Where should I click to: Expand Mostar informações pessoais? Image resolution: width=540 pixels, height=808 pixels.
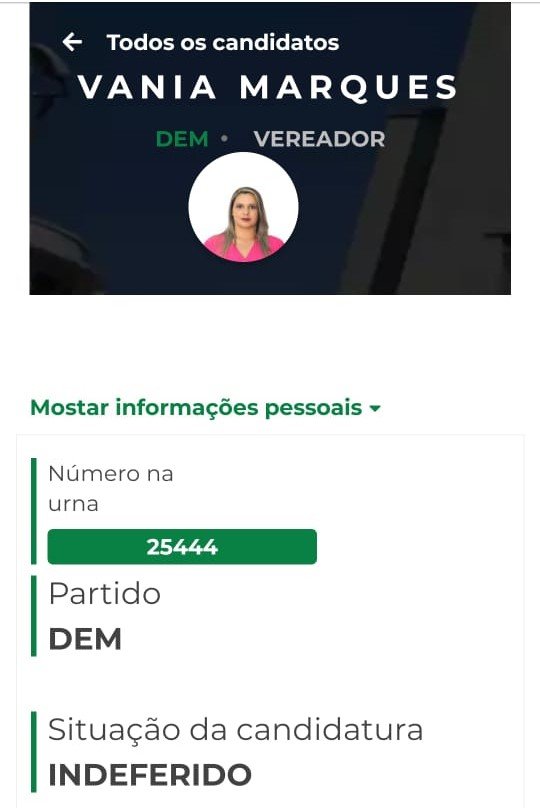pyautogui.click(x=205, y=408)
